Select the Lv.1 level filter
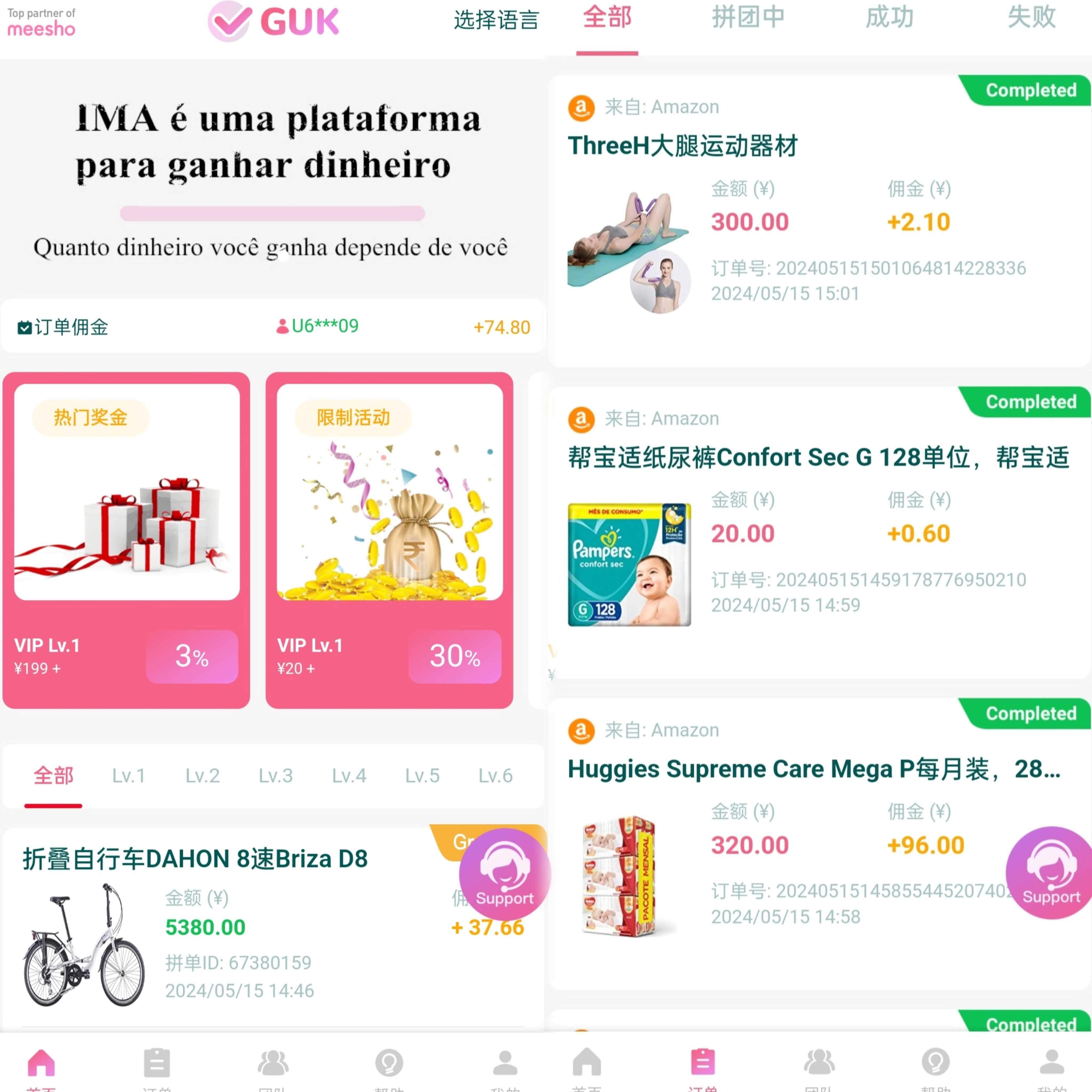 tap(129, 776)
